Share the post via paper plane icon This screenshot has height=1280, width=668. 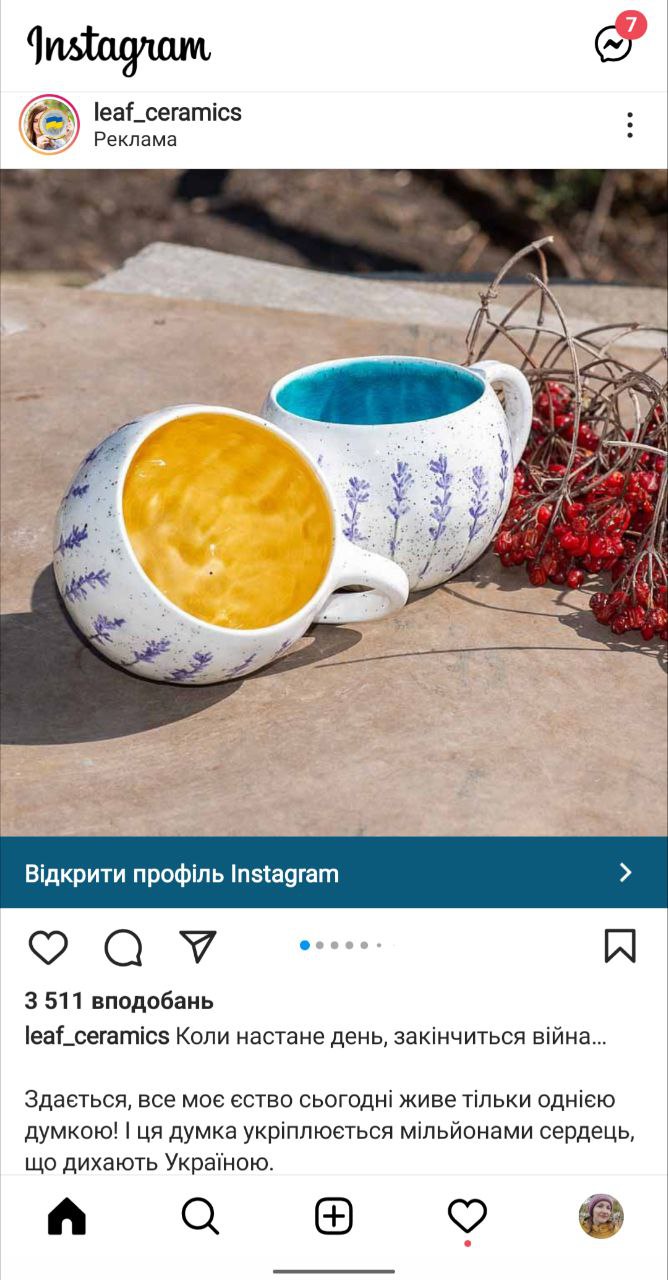[x=198, y=946]
